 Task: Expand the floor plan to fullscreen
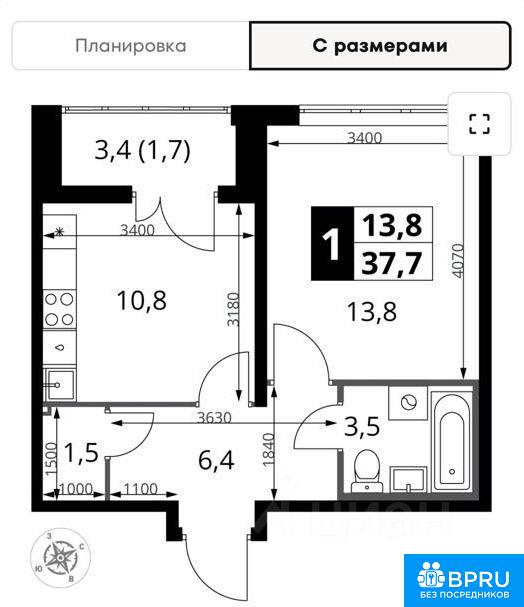479,124
